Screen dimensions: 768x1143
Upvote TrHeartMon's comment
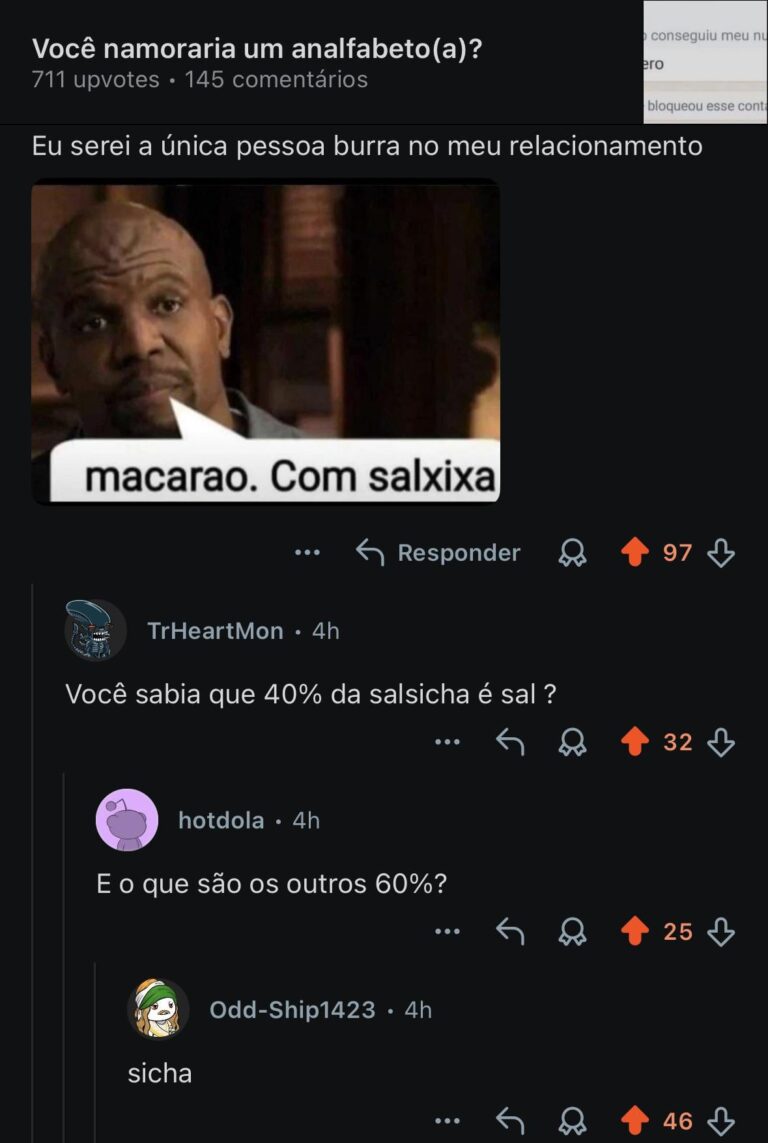(634, 742)
